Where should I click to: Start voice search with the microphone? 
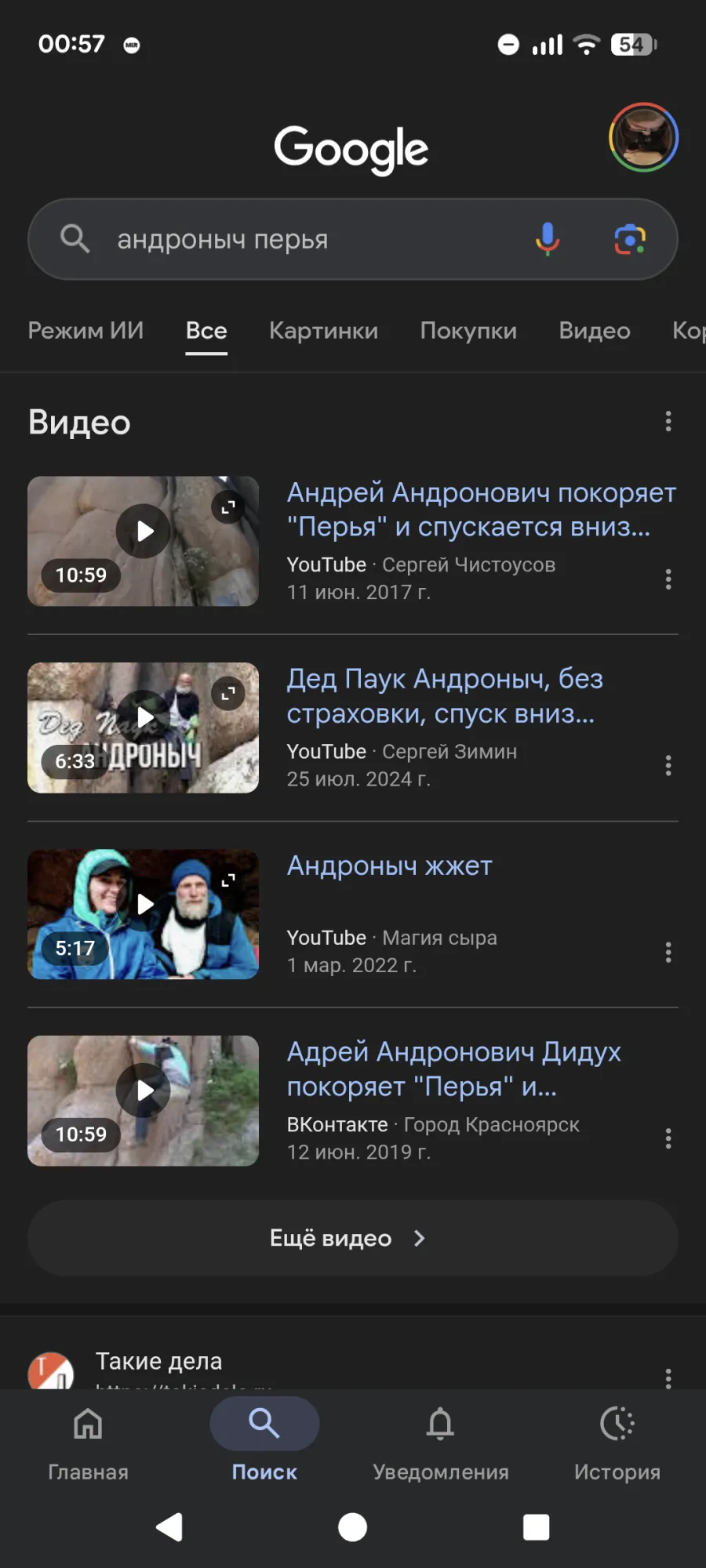coord(548,238)
